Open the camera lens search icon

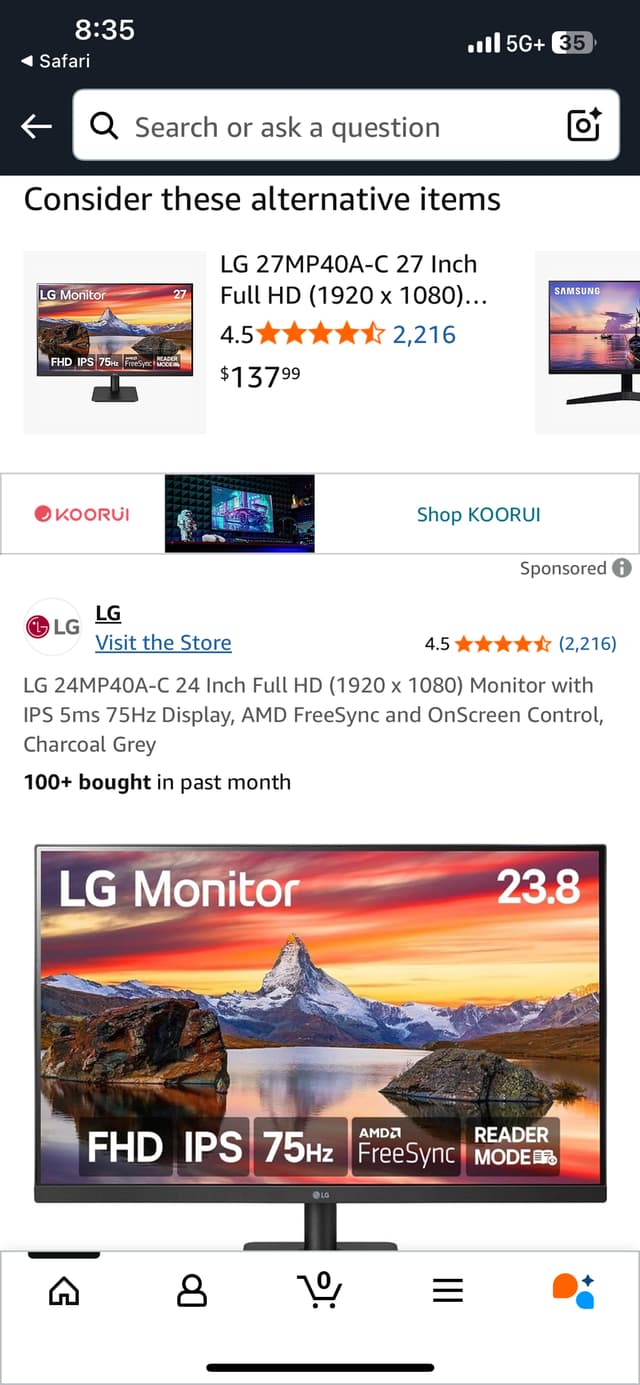tap(584, 126)
